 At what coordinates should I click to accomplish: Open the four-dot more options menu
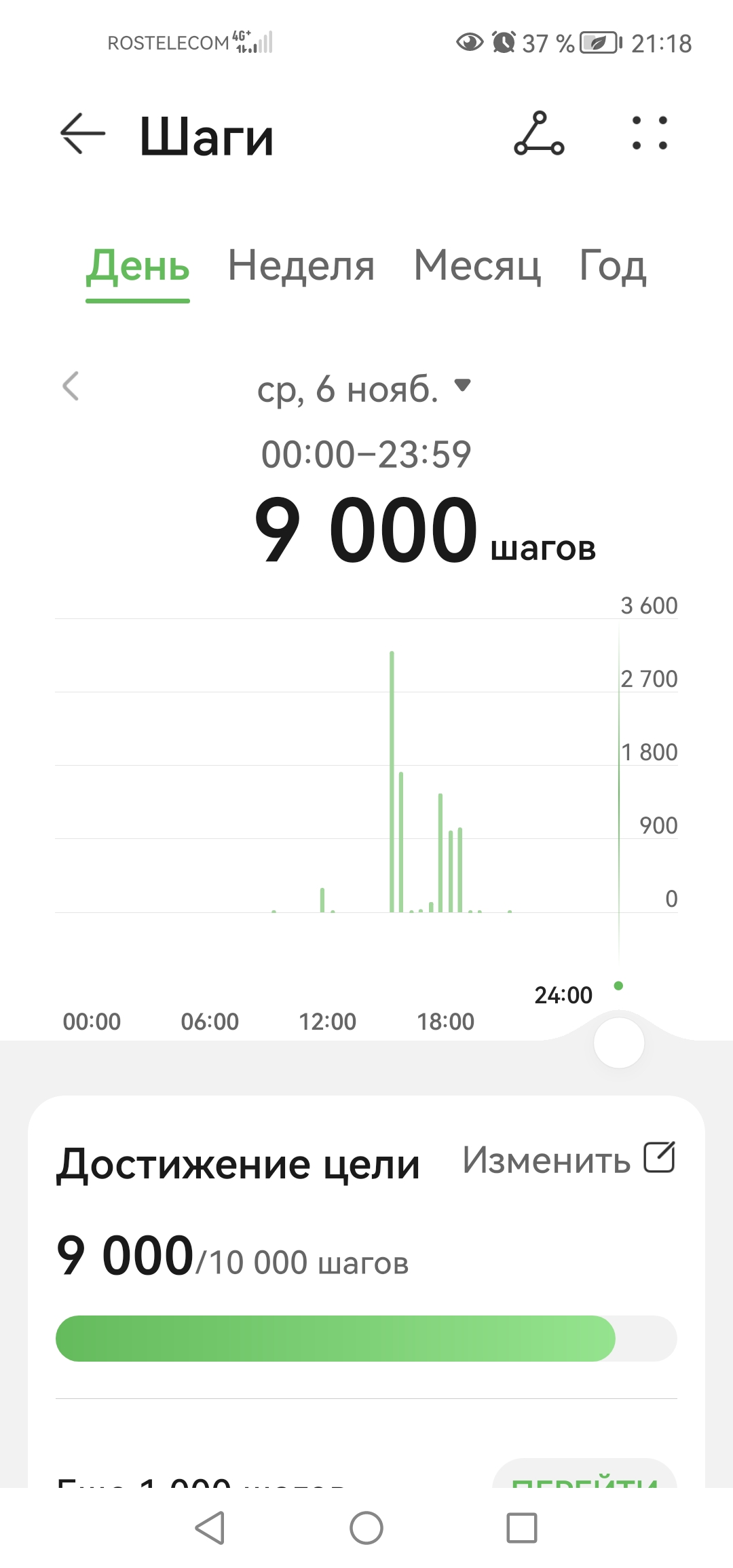(650, 134)
